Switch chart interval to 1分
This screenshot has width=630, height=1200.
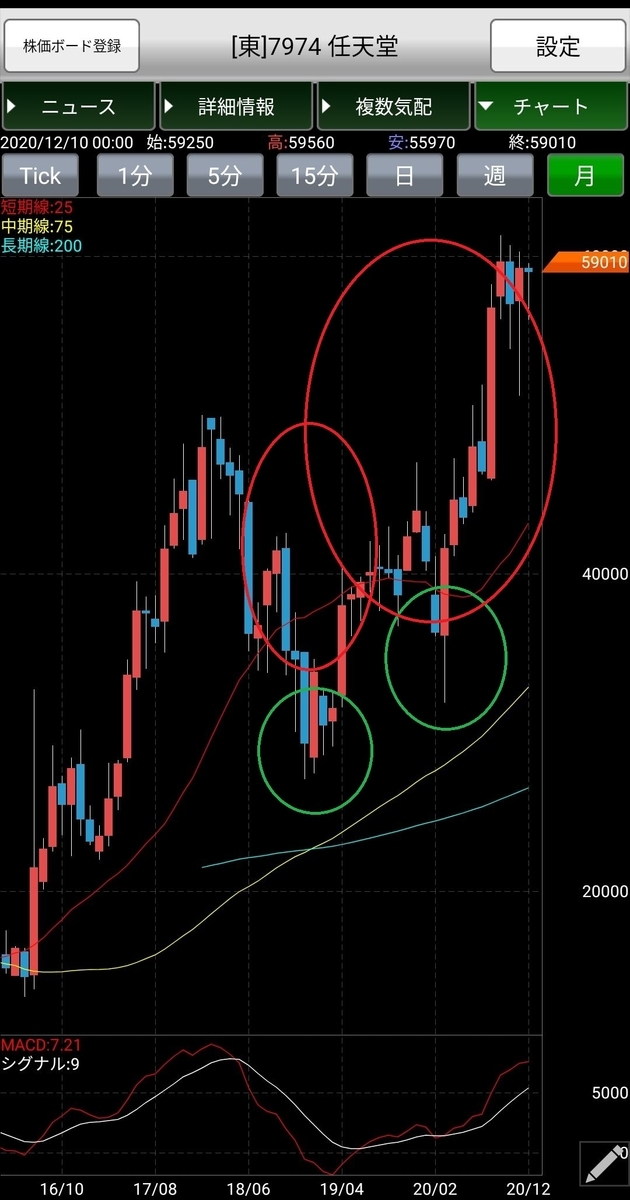(134, 176)
